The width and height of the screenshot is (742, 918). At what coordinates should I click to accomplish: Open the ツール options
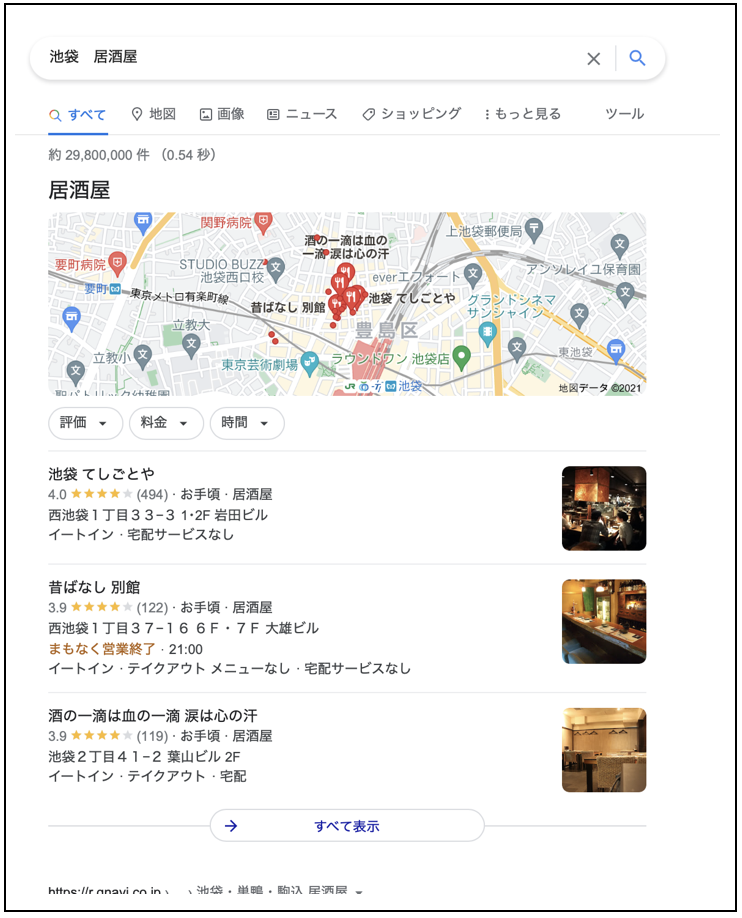(x=624, y=114)
